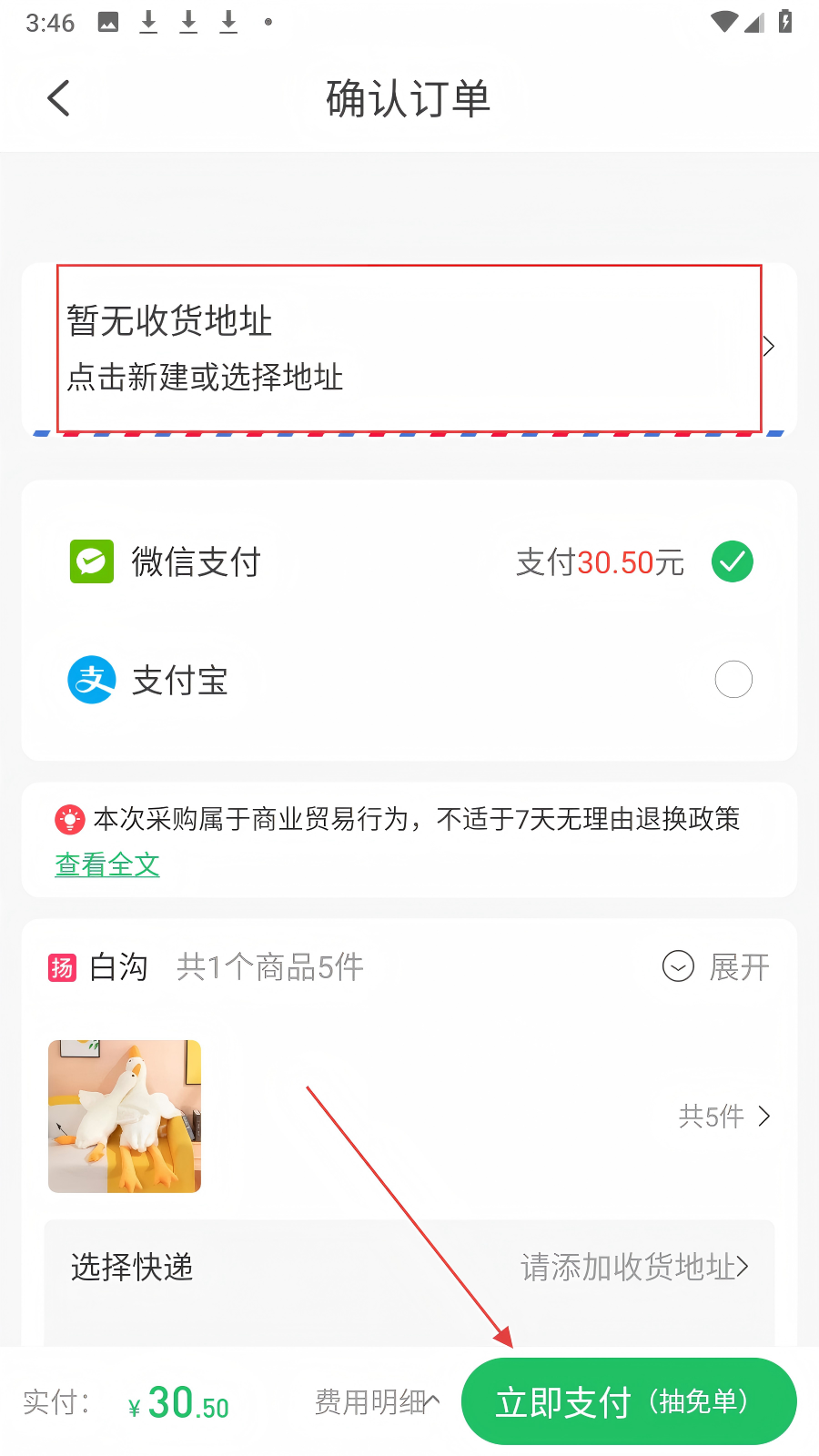Open the 查看全文 link
The image size is (819, 1456).
click(x=107, y=864)
